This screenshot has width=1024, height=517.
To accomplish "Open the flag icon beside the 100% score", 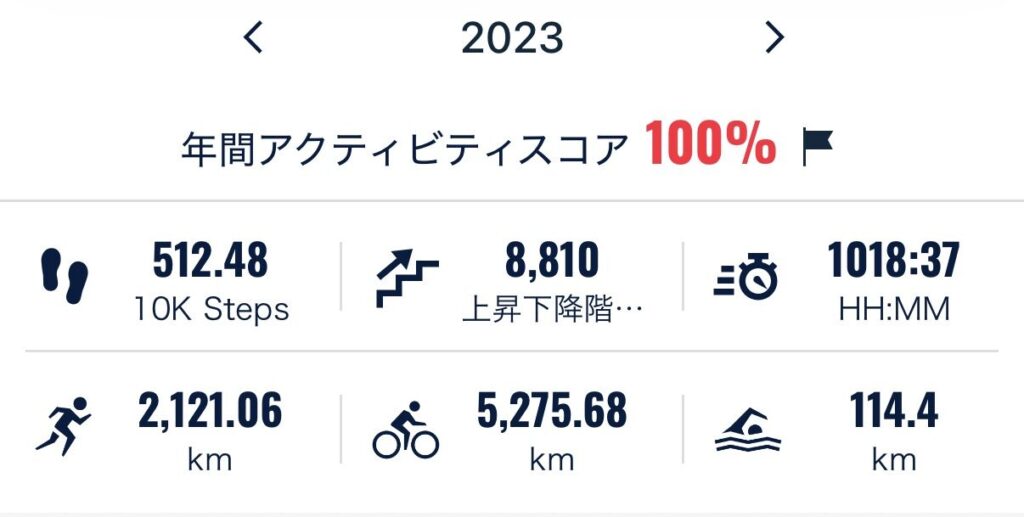I will [x=817, y=148].
